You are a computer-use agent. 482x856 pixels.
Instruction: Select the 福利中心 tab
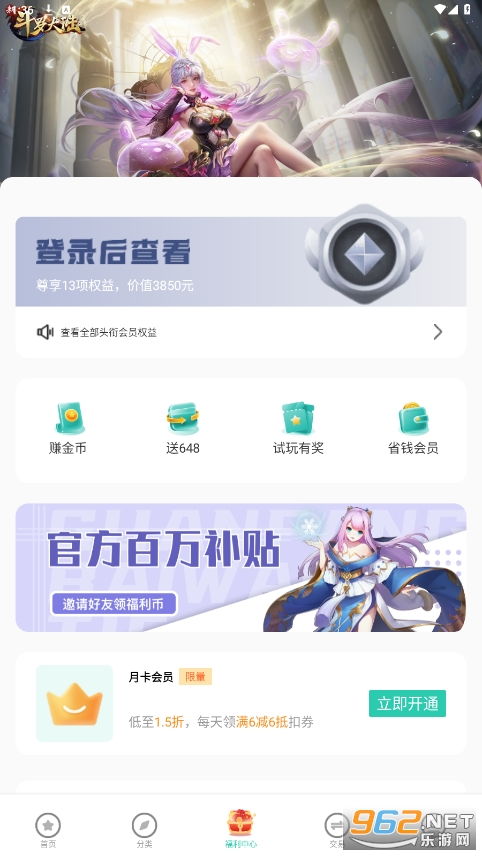tap(241, 829)
